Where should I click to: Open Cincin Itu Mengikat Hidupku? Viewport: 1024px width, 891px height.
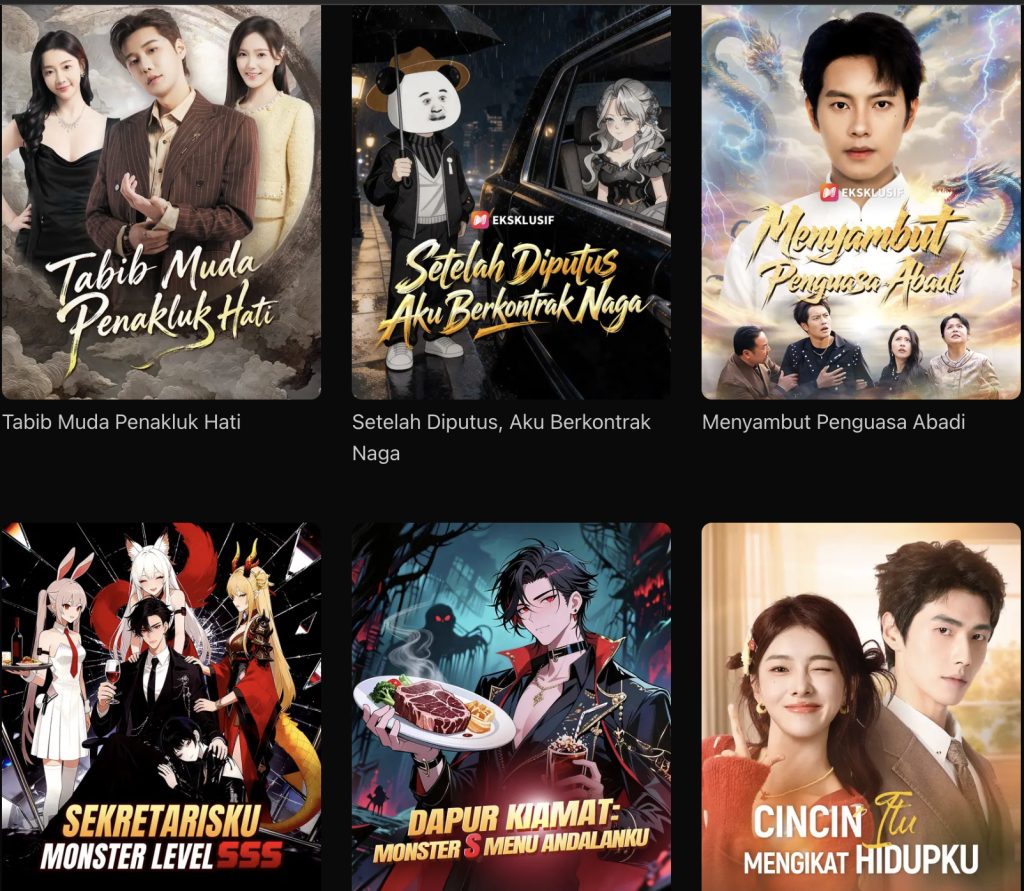tap(861, 705)
